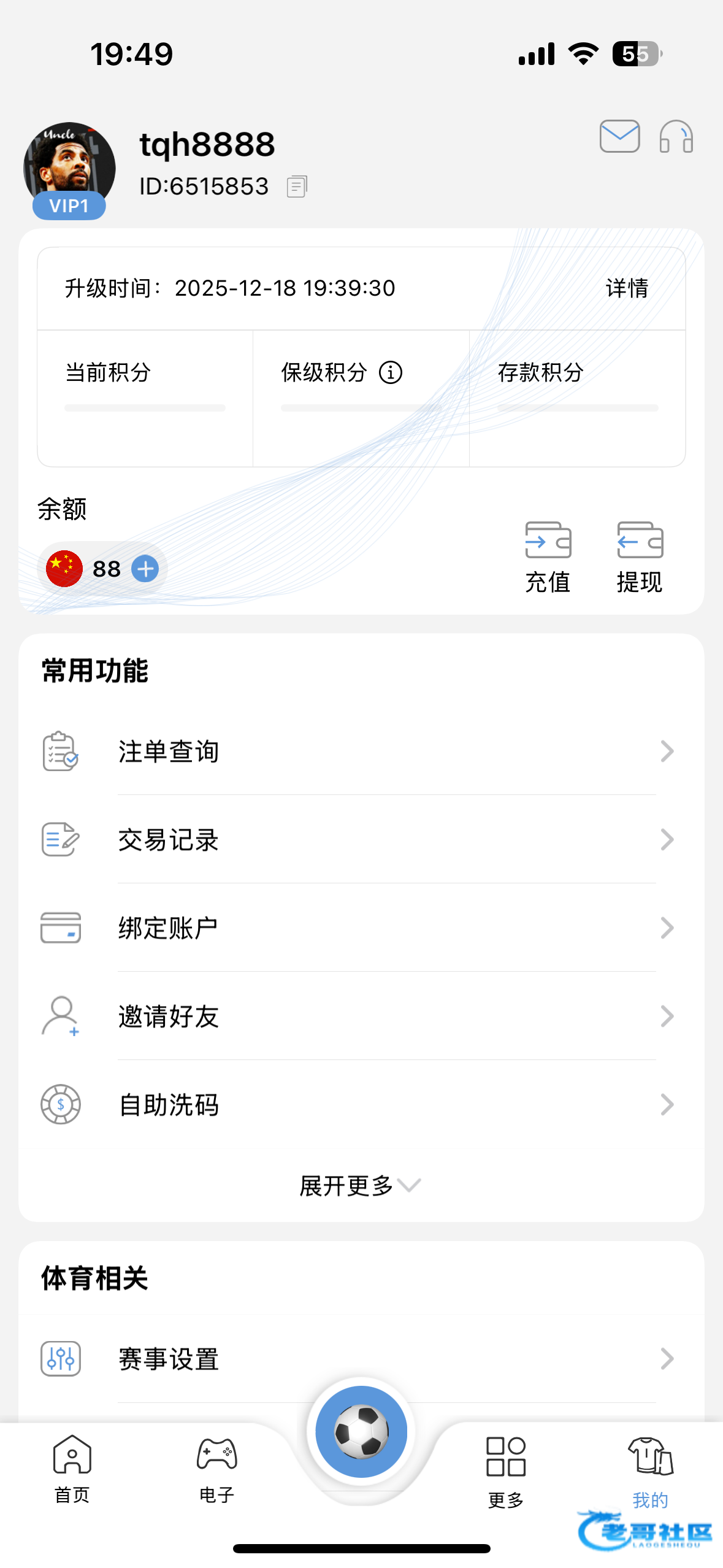Open the mail messages icon

(619, 136)
